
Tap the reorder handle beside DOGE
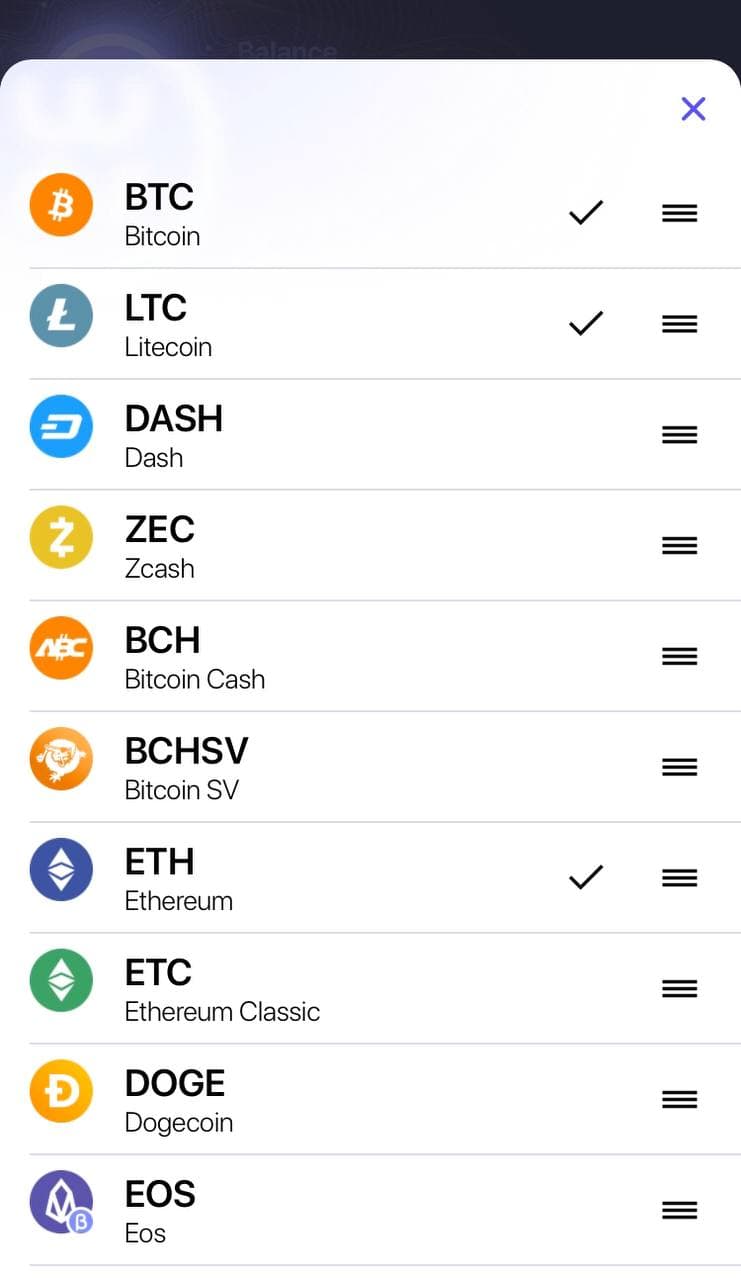(x=680, y=1100)
